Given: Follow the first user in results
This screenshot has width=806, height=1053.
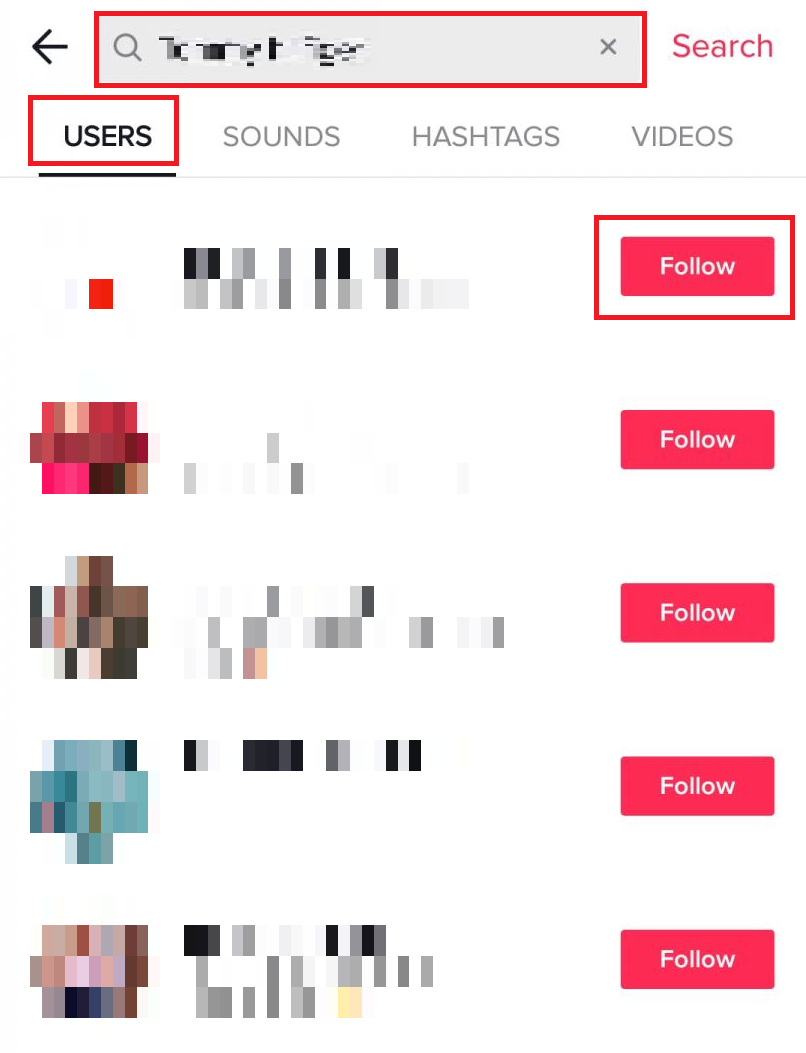Looking at the screenshot, I should (x=697, y=266).
